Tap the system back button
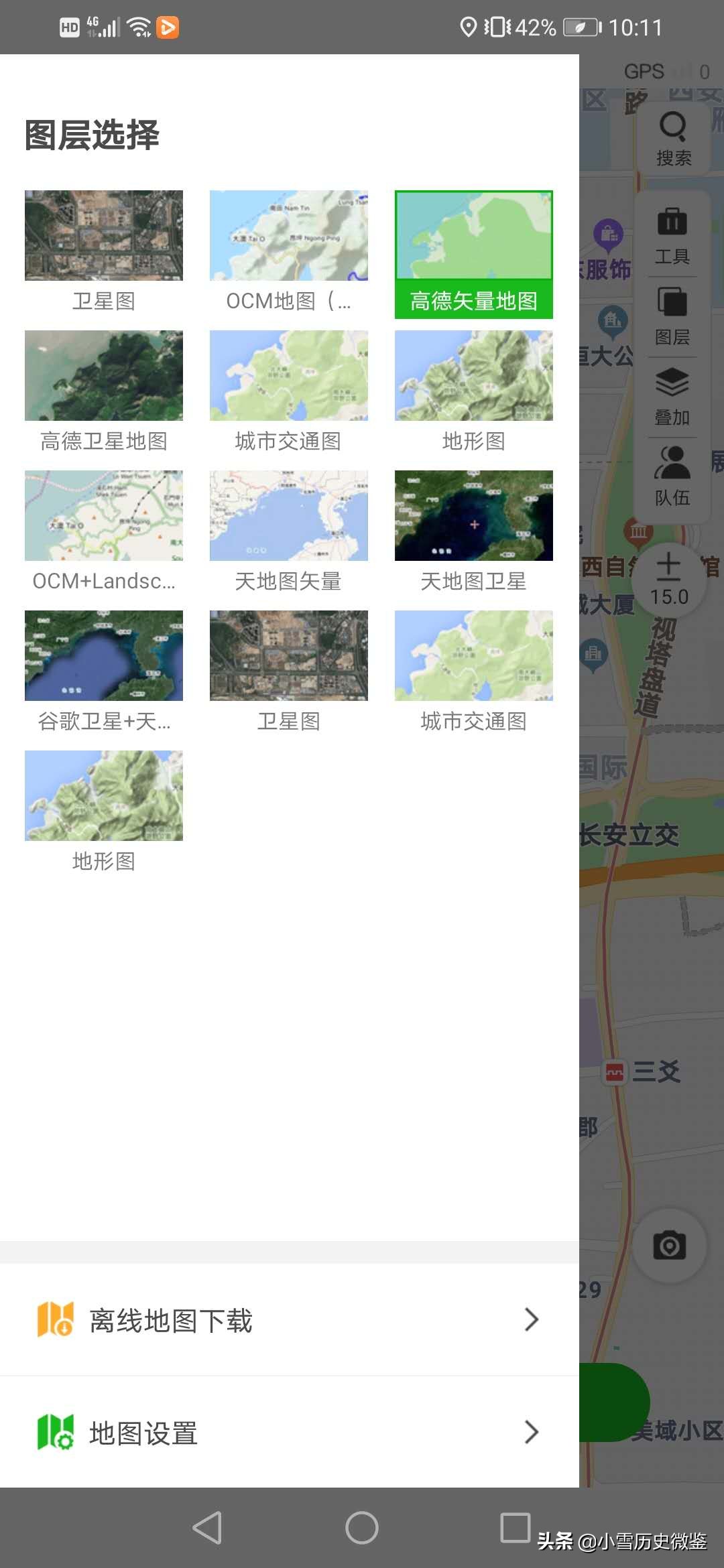Screen dimensions: 724x1568 pos(207,1528)
